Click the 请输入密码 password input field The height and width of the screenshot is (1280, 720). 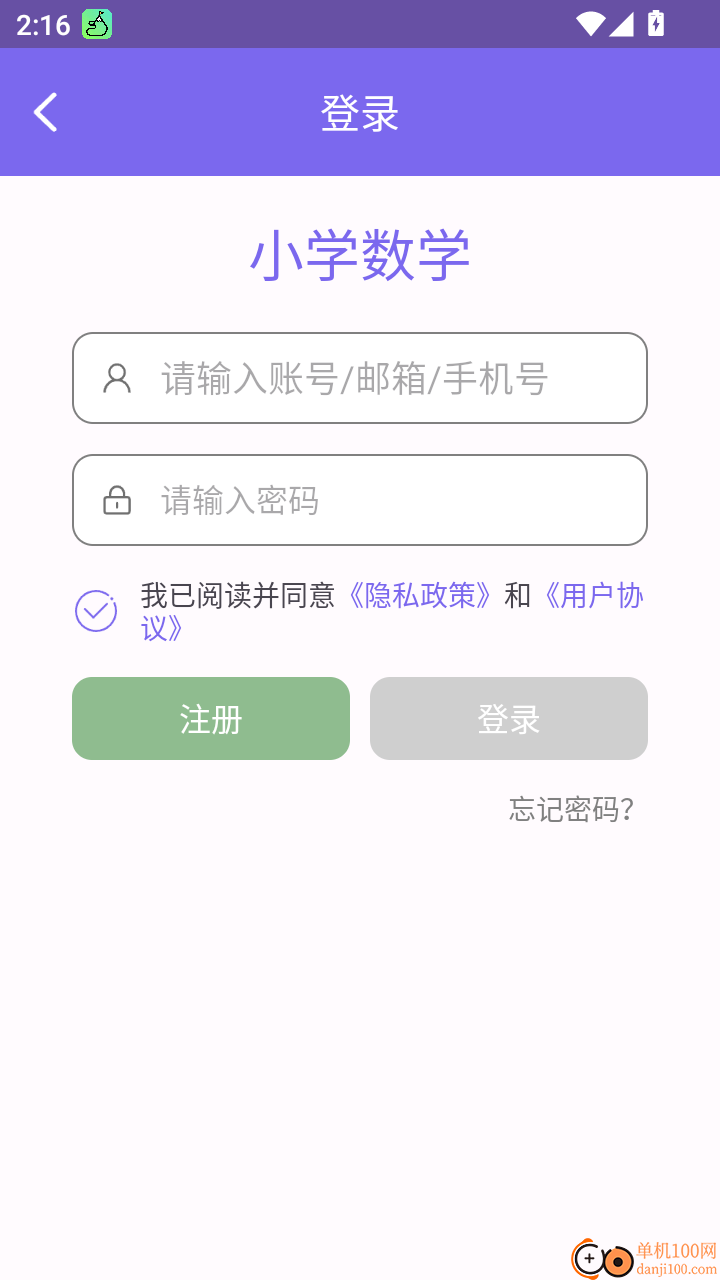click(360, 500)
